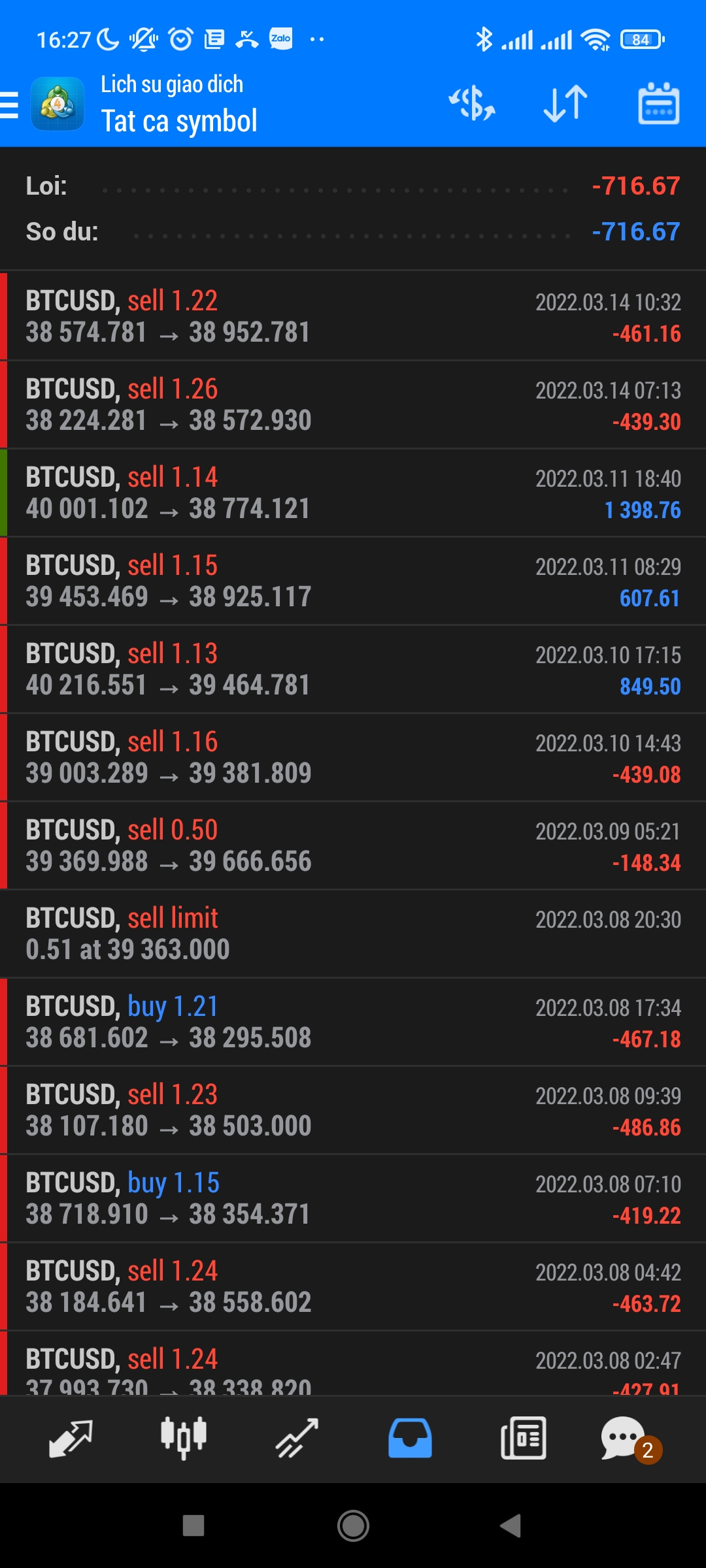706x1568 pixels.
Task: Switch to the Quotes tab
Action: [71, 1439]
